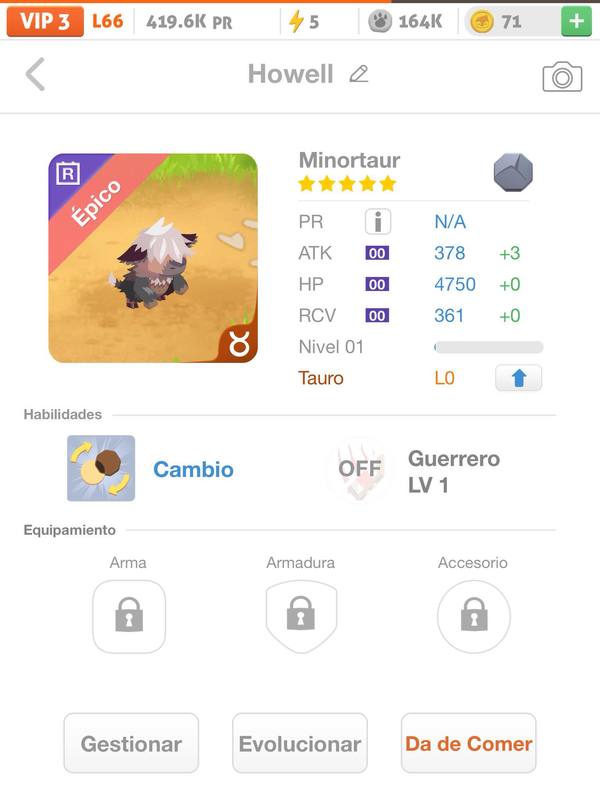
Task: Go back with the arrow icon
Action: click(x=35, y=74)
